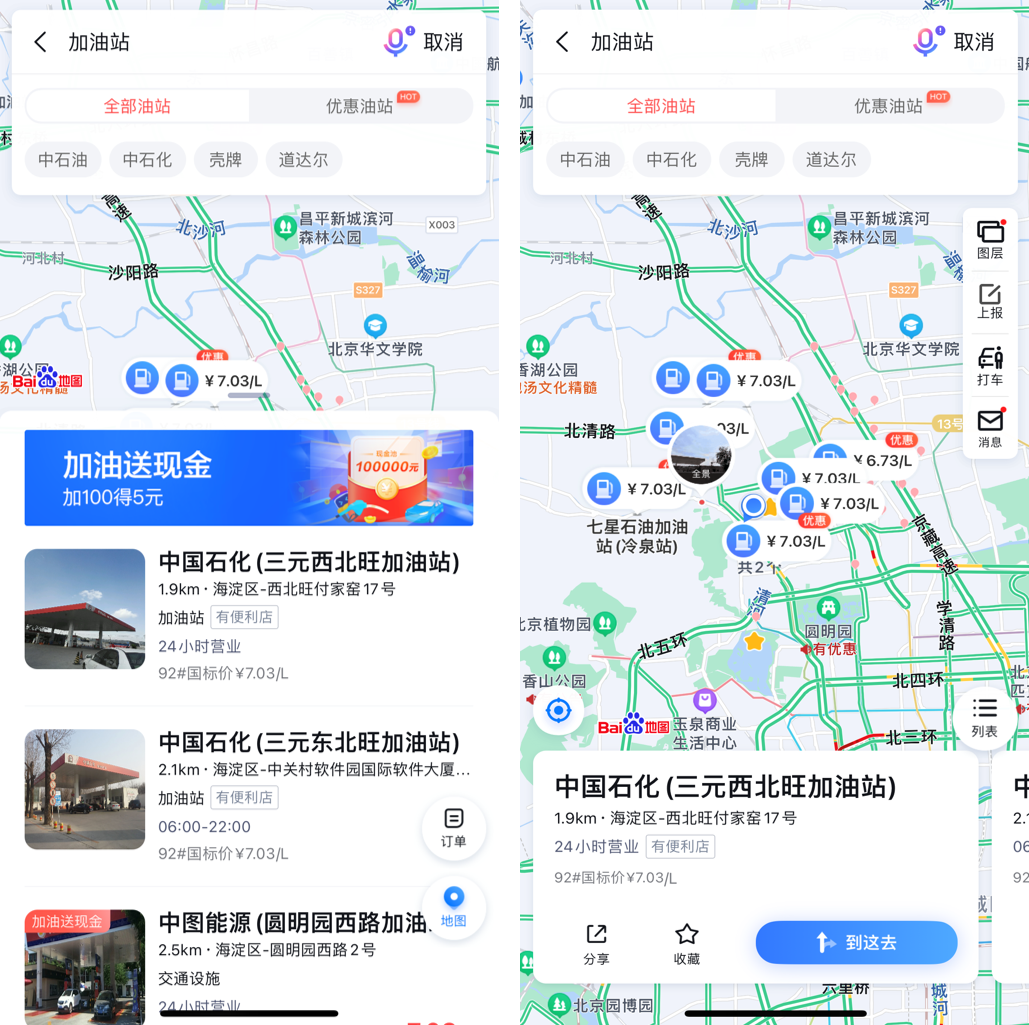Share this gas station via 分享

click(596, 943)
